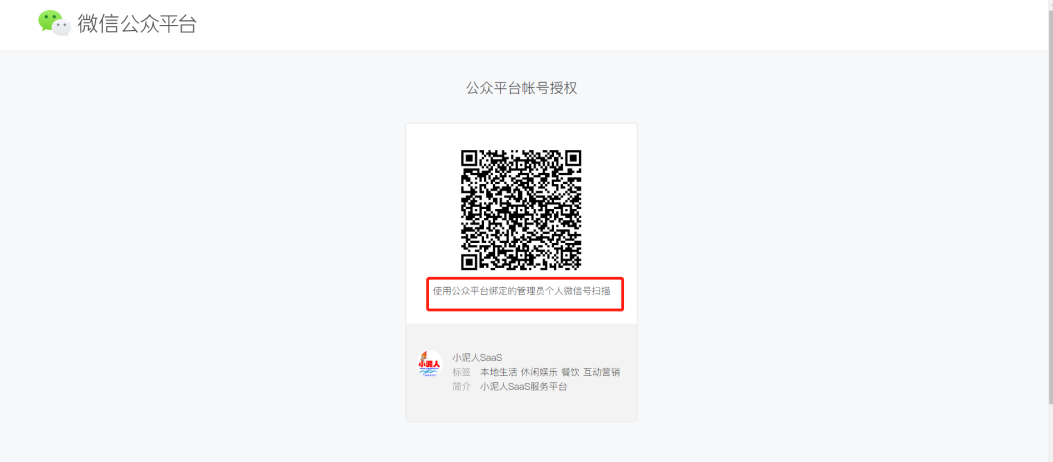
Task: Open the 微信公众平台 header logo link
Action: click(117, 24)
